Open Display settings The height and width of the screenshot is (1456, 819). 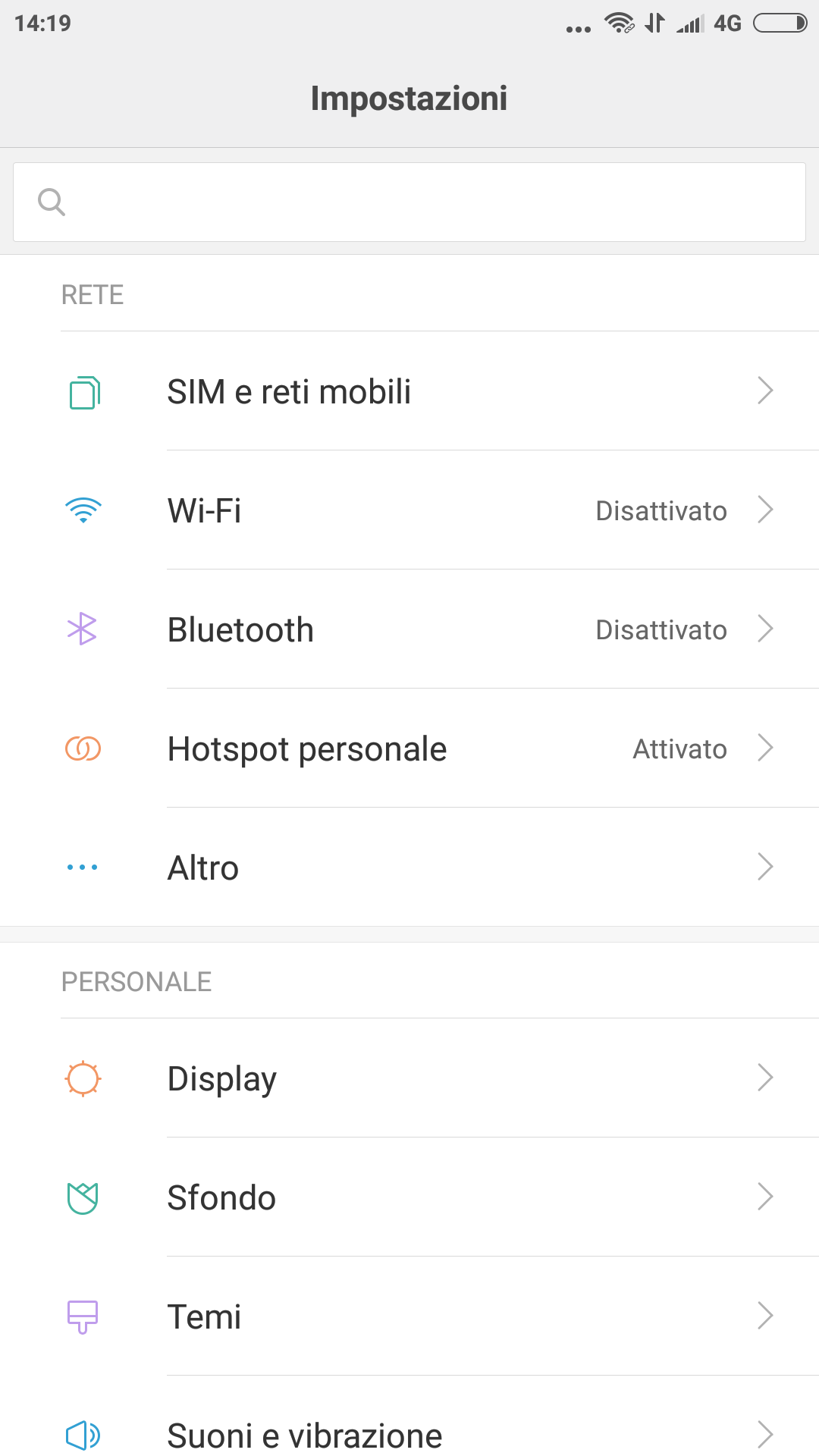pyautogui.click(x=409, y=1078)
